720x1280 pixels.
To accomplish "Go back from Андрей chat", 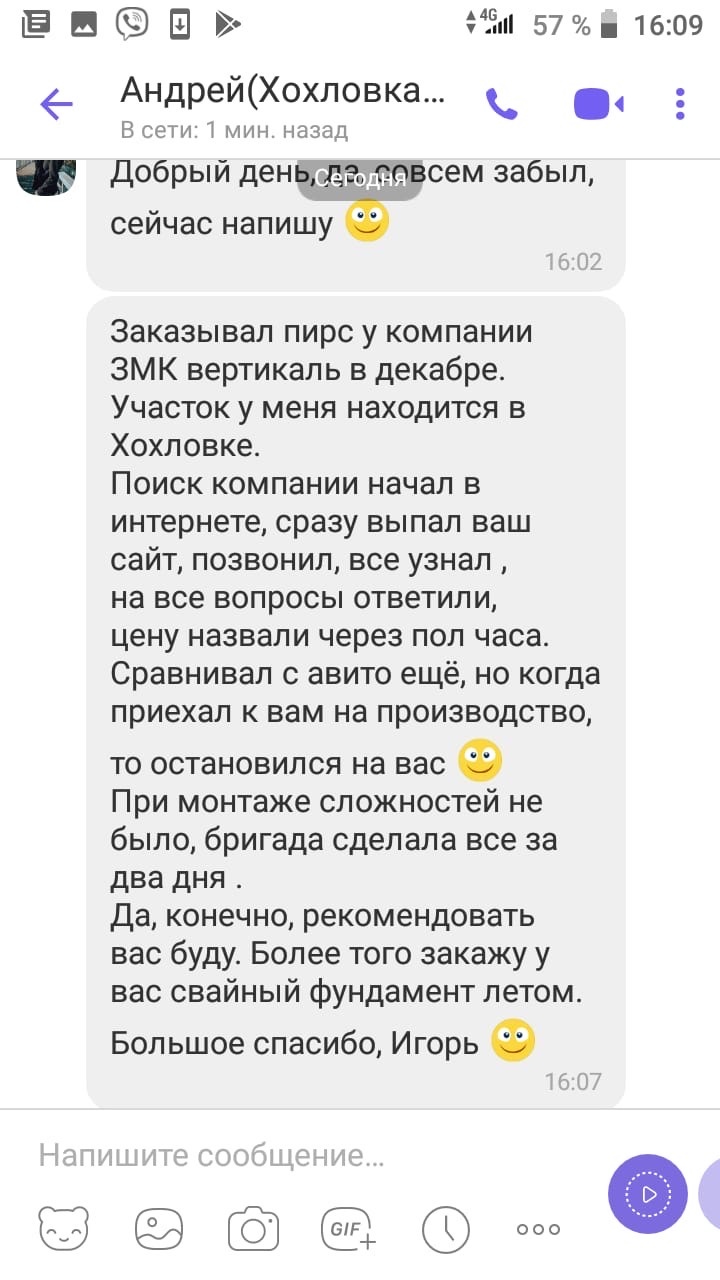I will coord(55,104).
